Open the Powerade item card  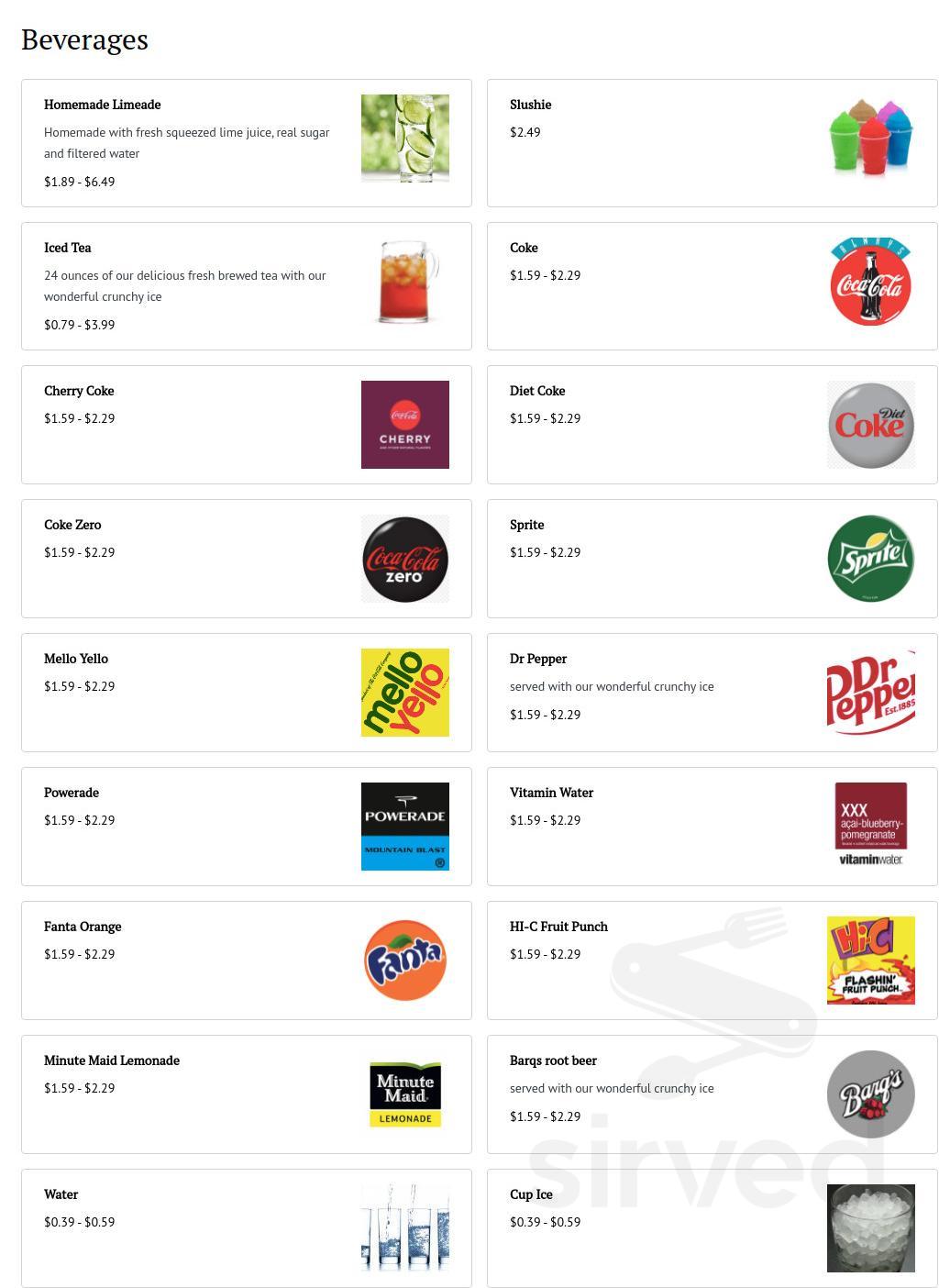[x=246, y=826]
